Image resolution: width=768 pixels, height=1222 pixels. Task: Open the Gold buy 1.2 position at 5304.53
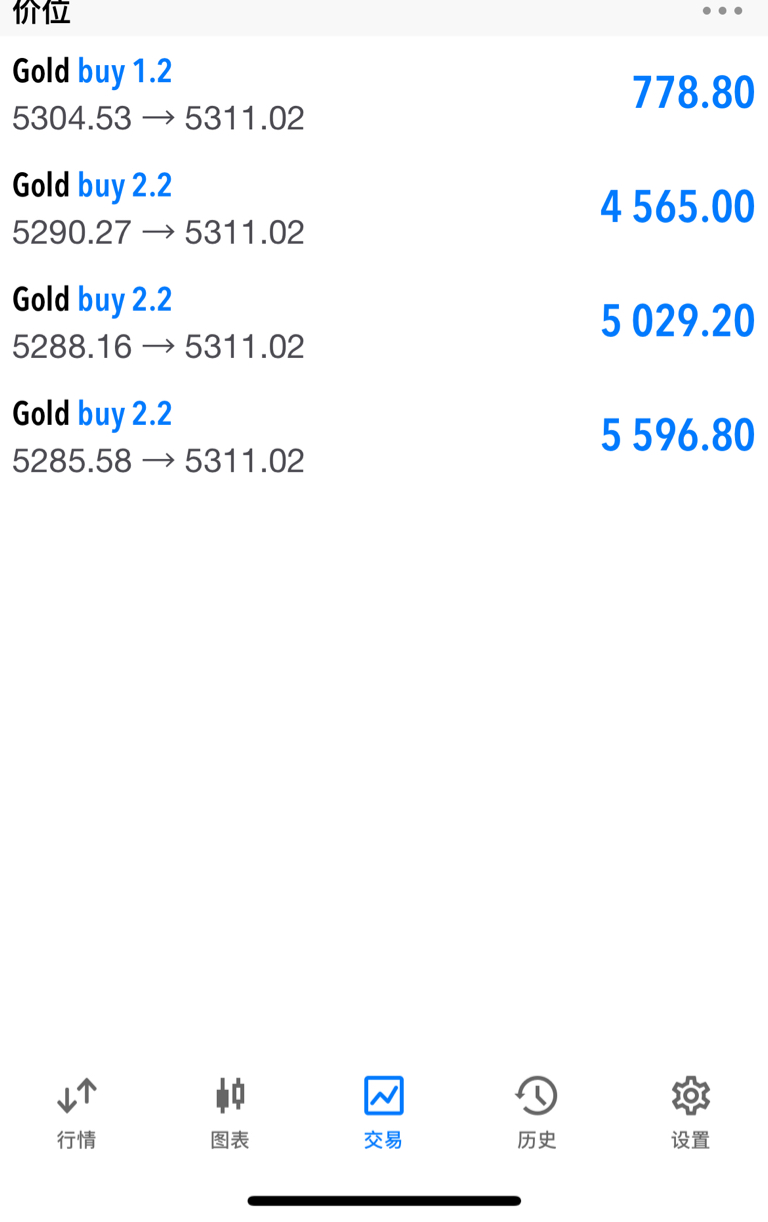pyautogui.click(x=384, y=94)
